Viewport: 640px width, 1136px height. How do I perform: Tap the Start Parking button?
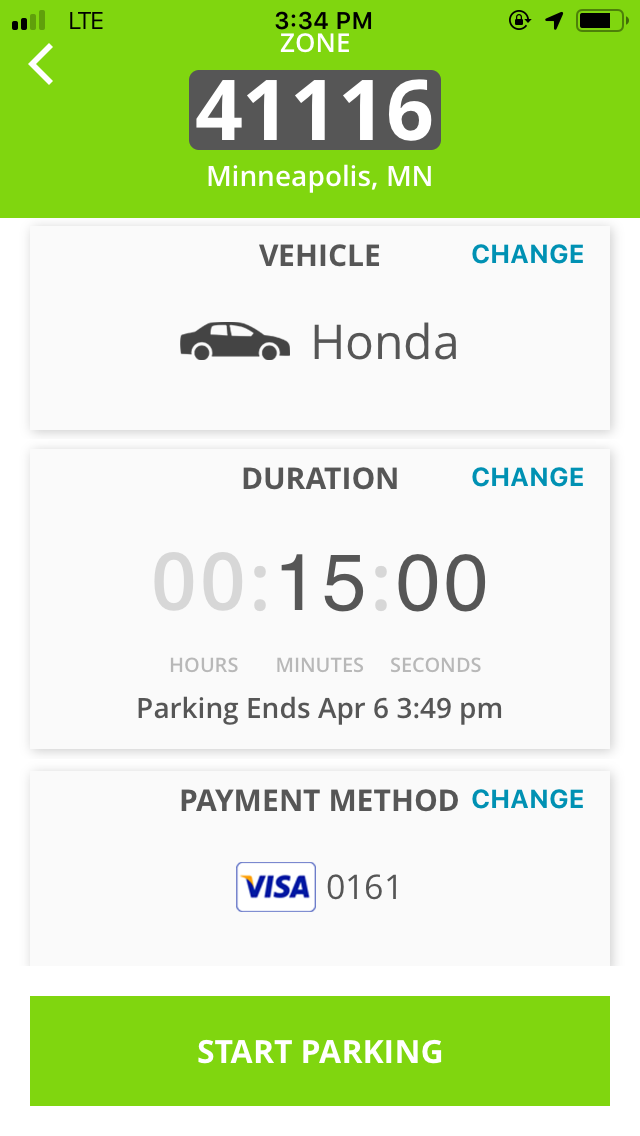(x=320, y=1051)
